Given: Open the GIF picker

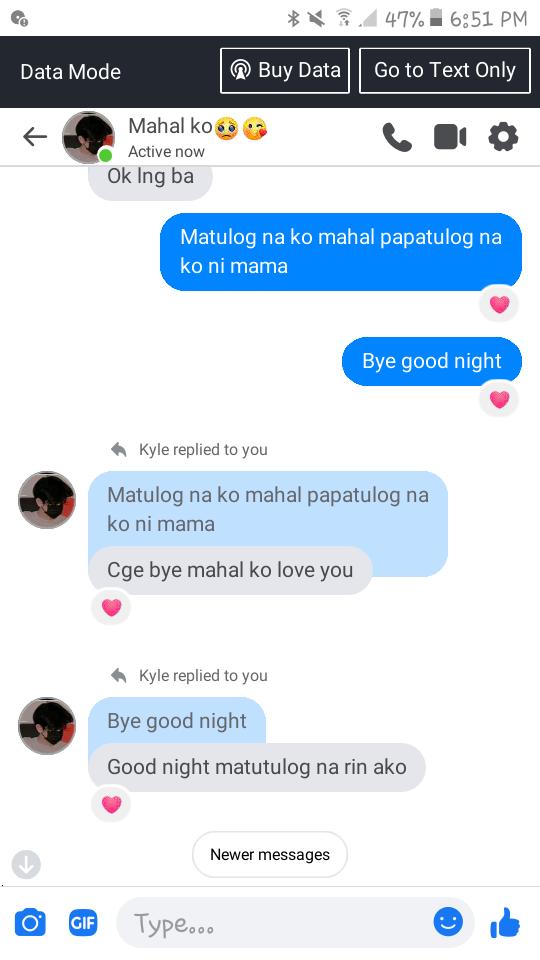Looking at the screenshot, I should click(83, 923).
